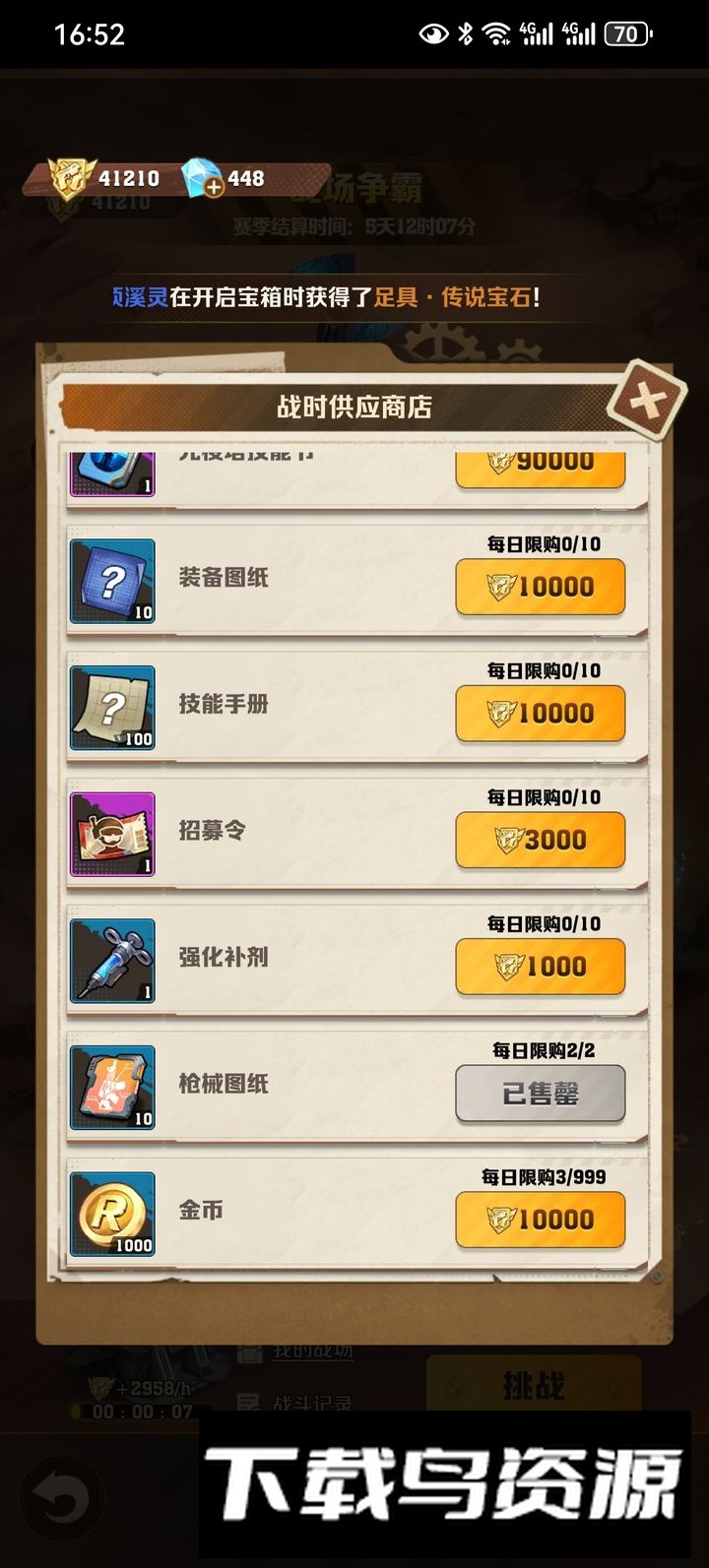709x1568 pixels.
Task: View 强化补剂 item icon details
Action: 112,961
